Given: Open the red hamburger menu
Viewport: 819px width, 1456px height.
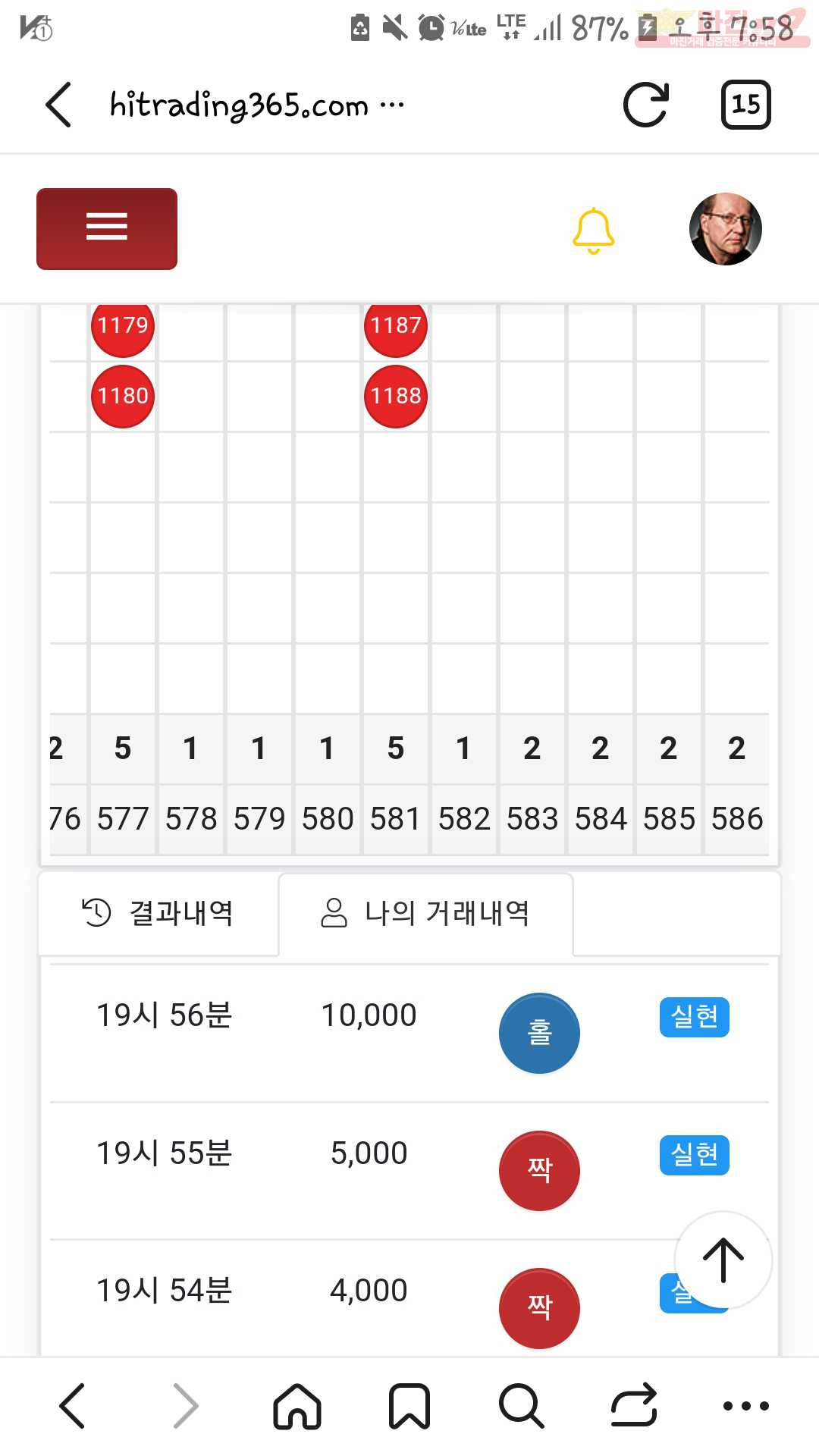Looking at the screenshot, I should pyautogui.click(x=107, y=228).
